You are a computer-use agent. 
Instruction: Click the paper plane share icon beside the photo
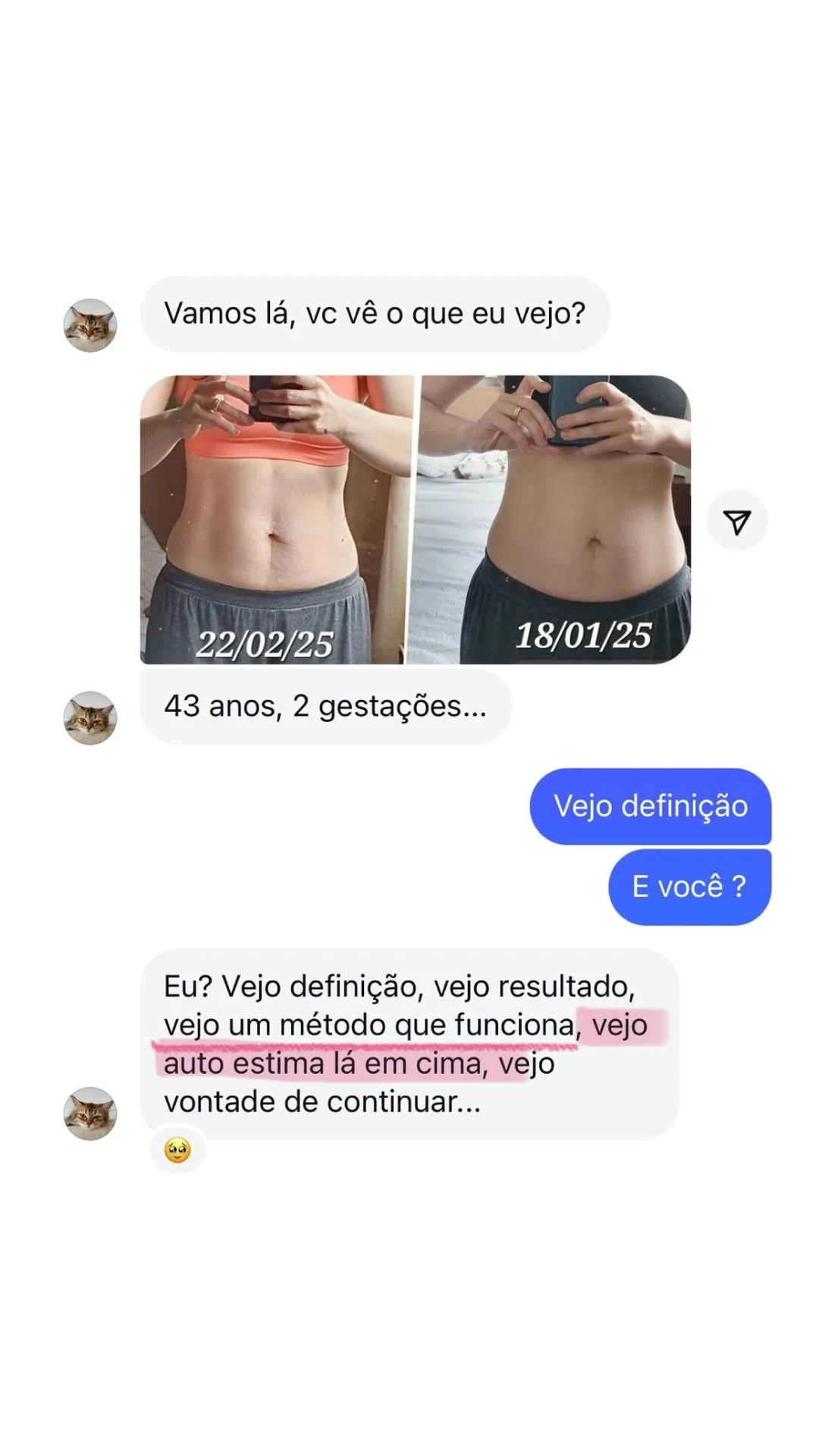(738, 519)
